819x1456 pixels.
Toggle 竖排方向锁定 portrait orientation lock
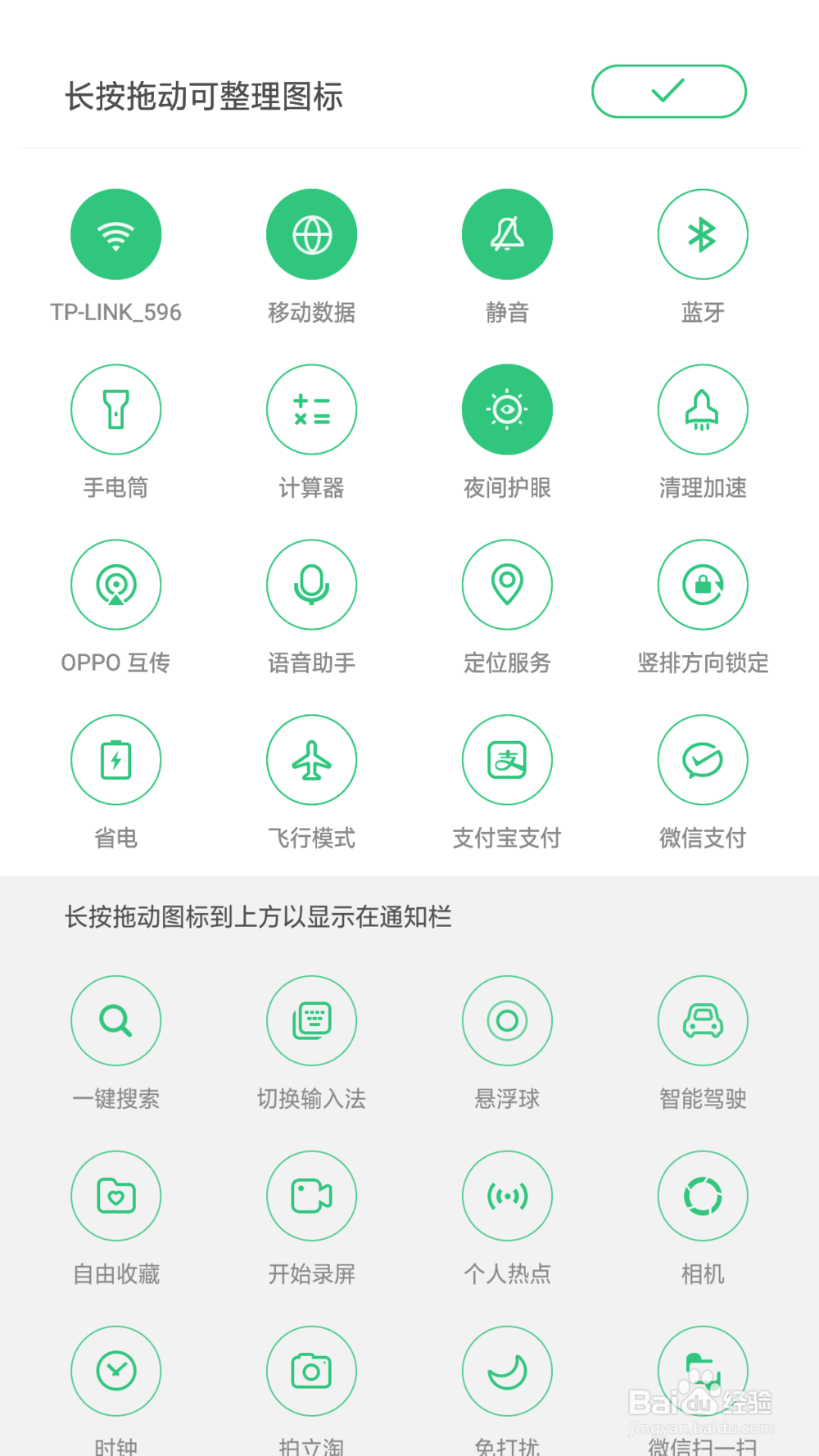pyautogui.click(x=703, y=585)
